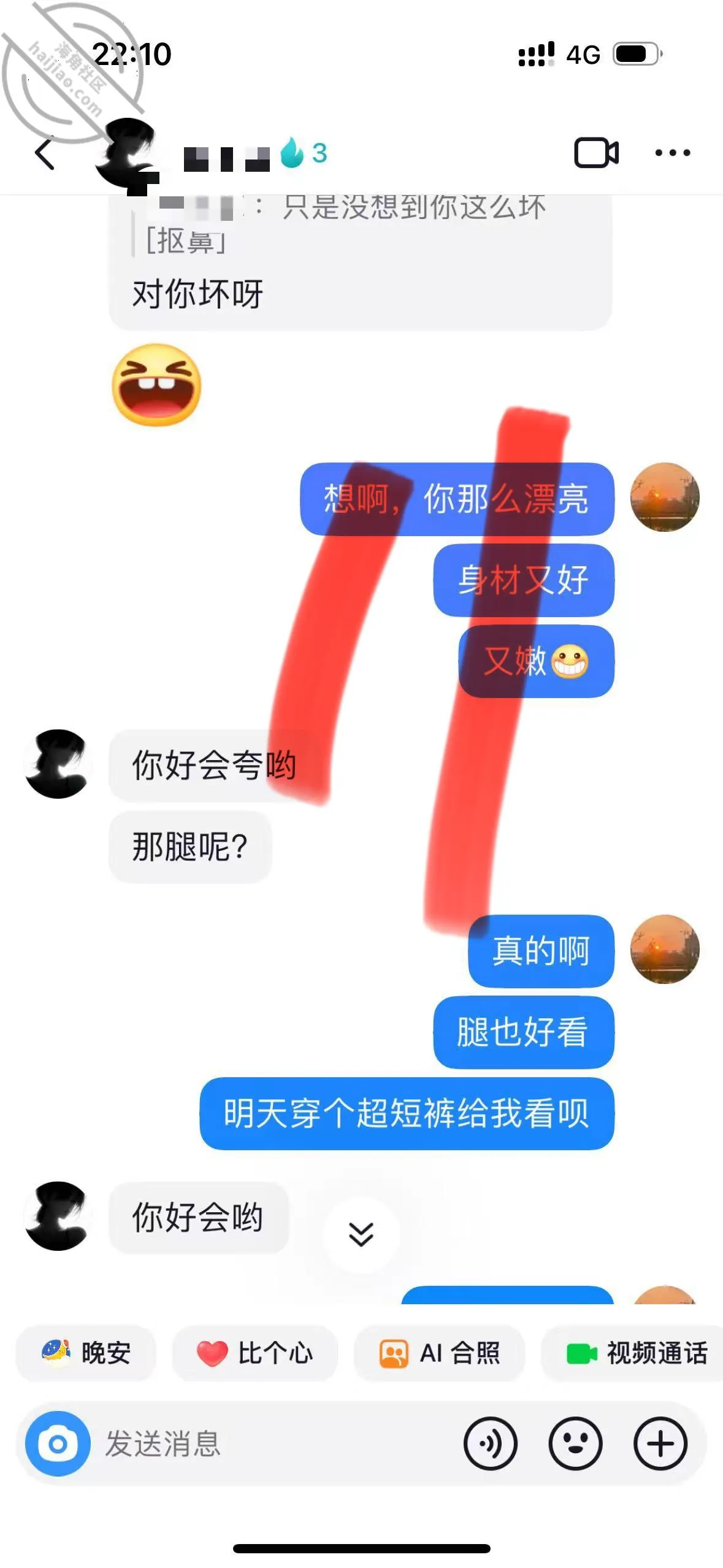Screen dimensions: 723x1568
Task: Jump to latest messages arrow
Action: pyautogui.click(x=361, y=1234)
